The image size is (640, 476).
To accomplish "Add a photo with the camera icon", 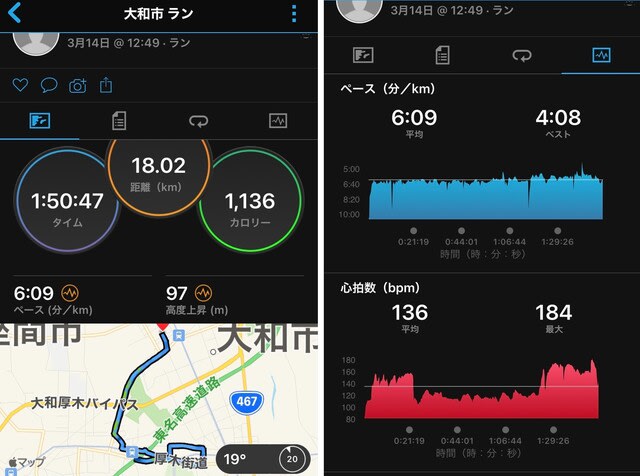I will [77, 86].
